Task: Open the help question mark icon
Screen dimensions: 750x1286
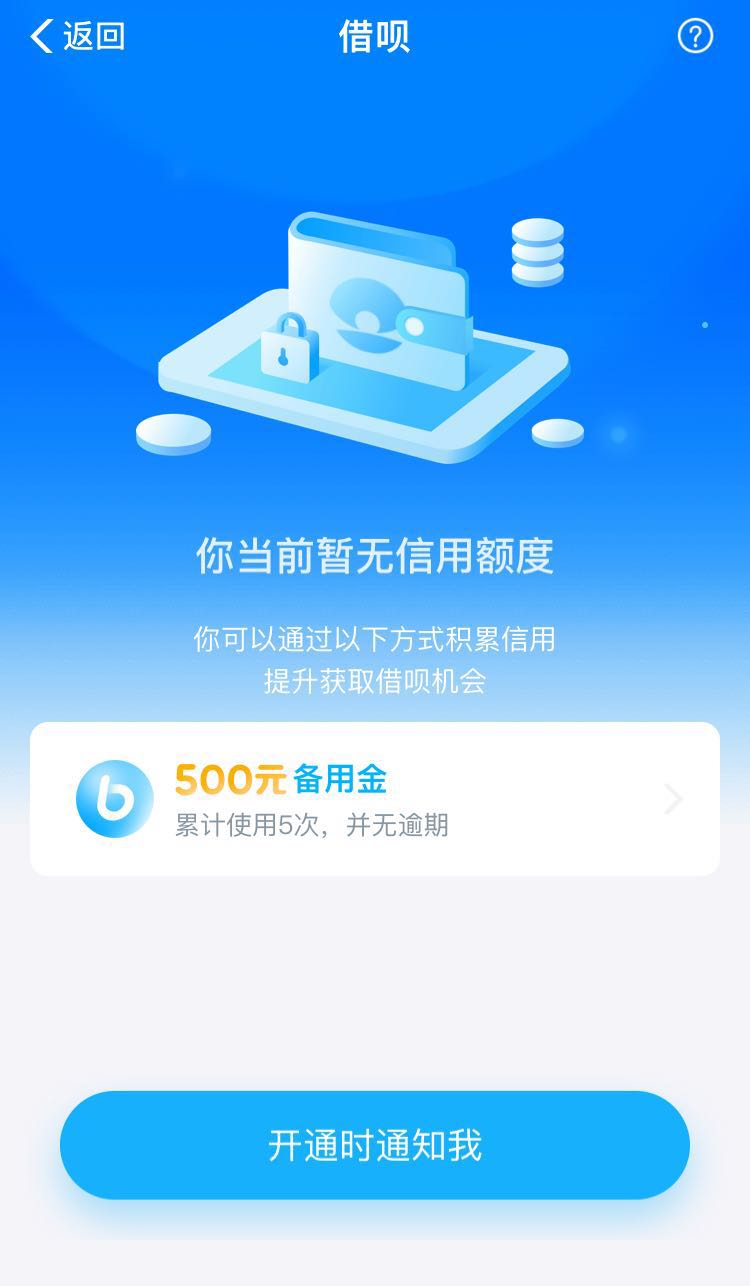Action: [694, 36]
